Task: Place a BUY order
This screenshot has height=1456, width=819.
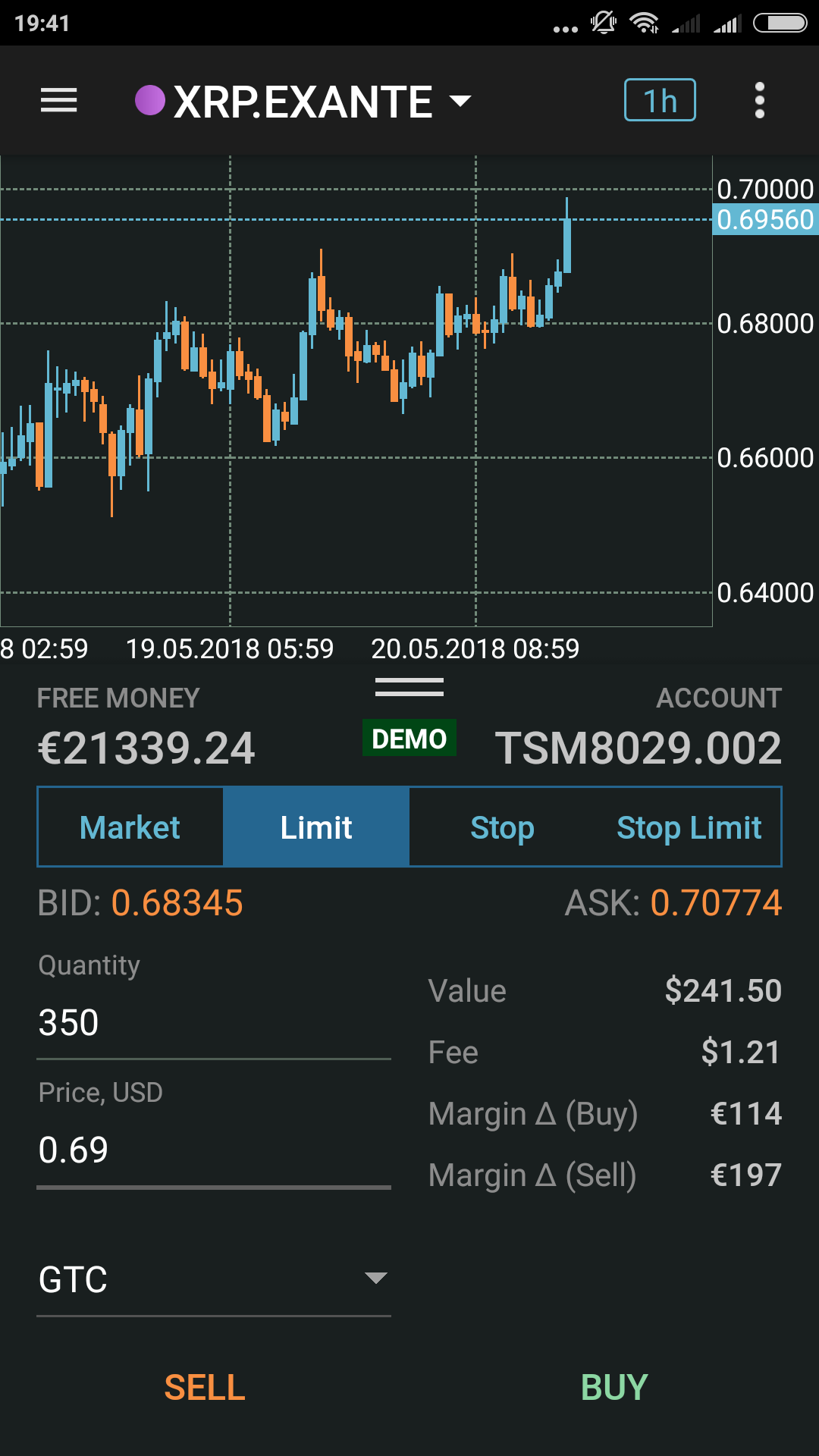Action: (x=614, y=1388)
